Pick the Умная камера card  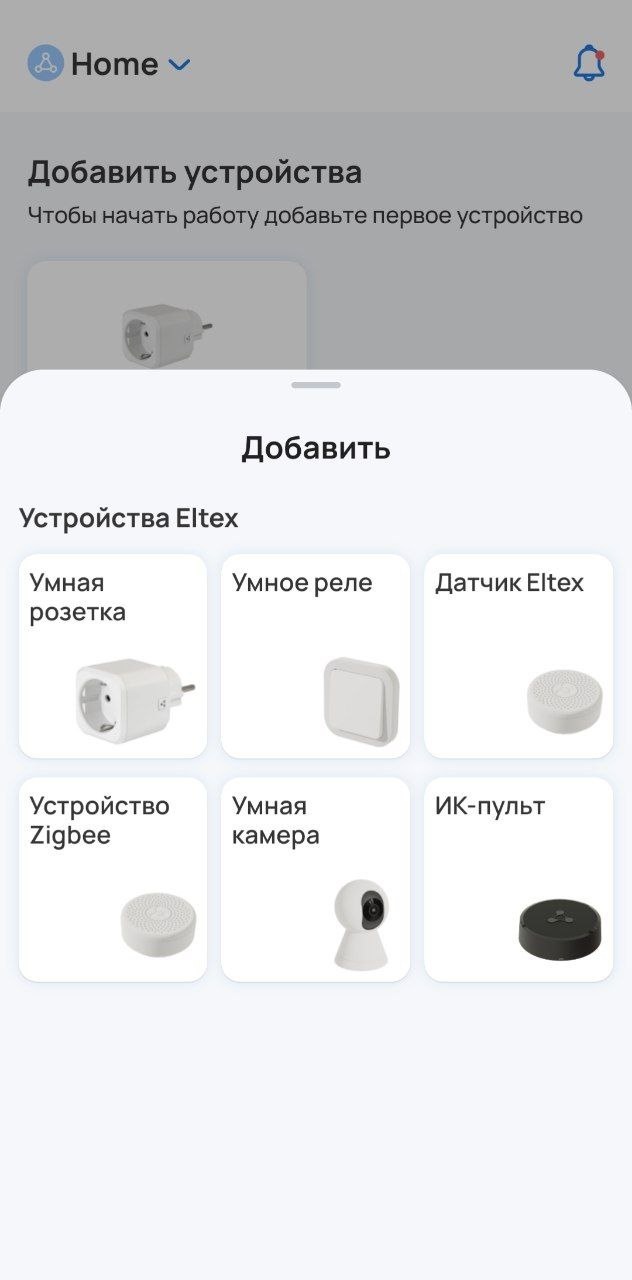coord(315,879)
